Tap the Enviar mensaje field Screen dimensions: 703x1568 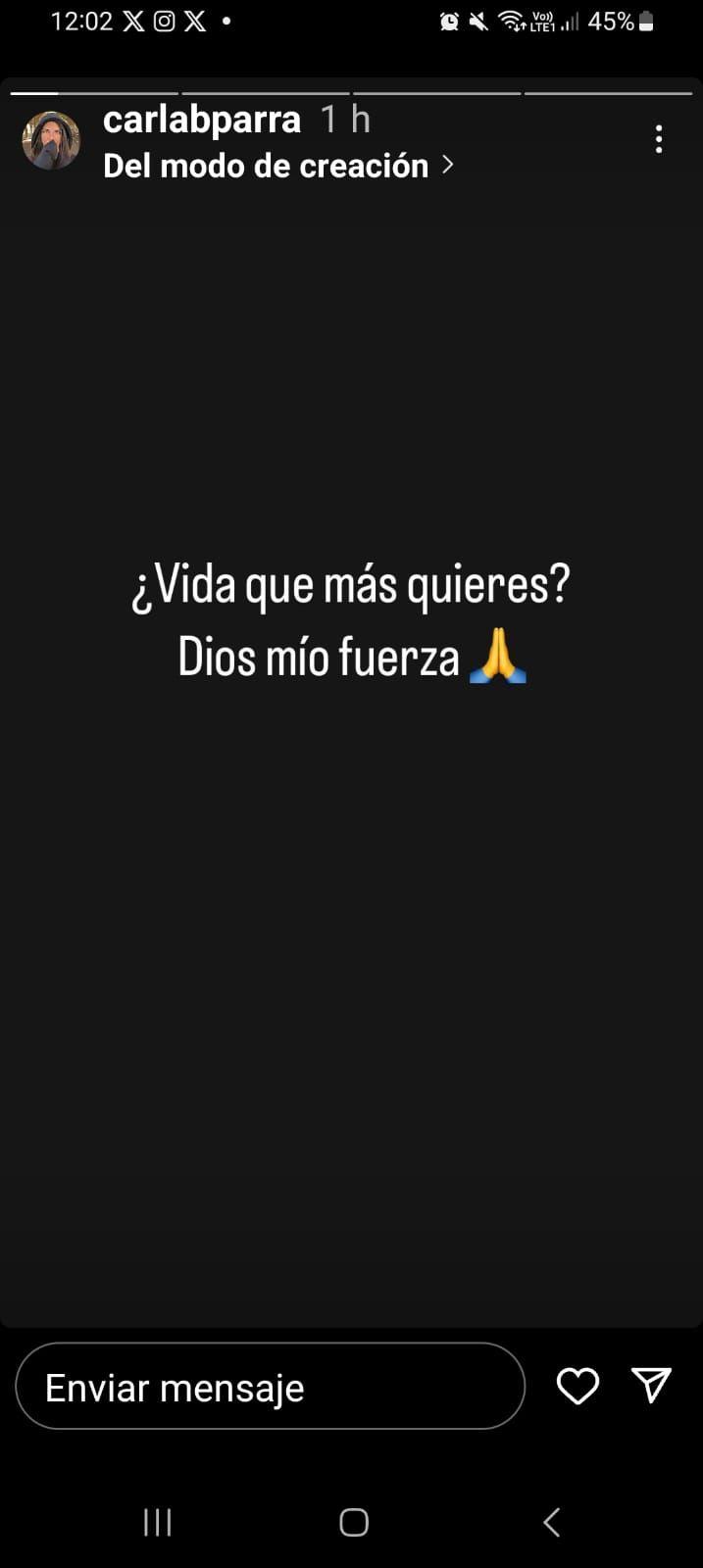[x=270, y=1387]
